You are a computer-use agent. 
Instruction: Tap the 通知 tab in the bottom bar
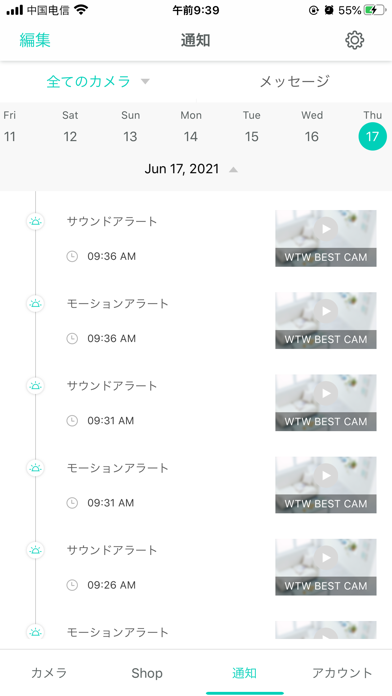pos(245,673)
